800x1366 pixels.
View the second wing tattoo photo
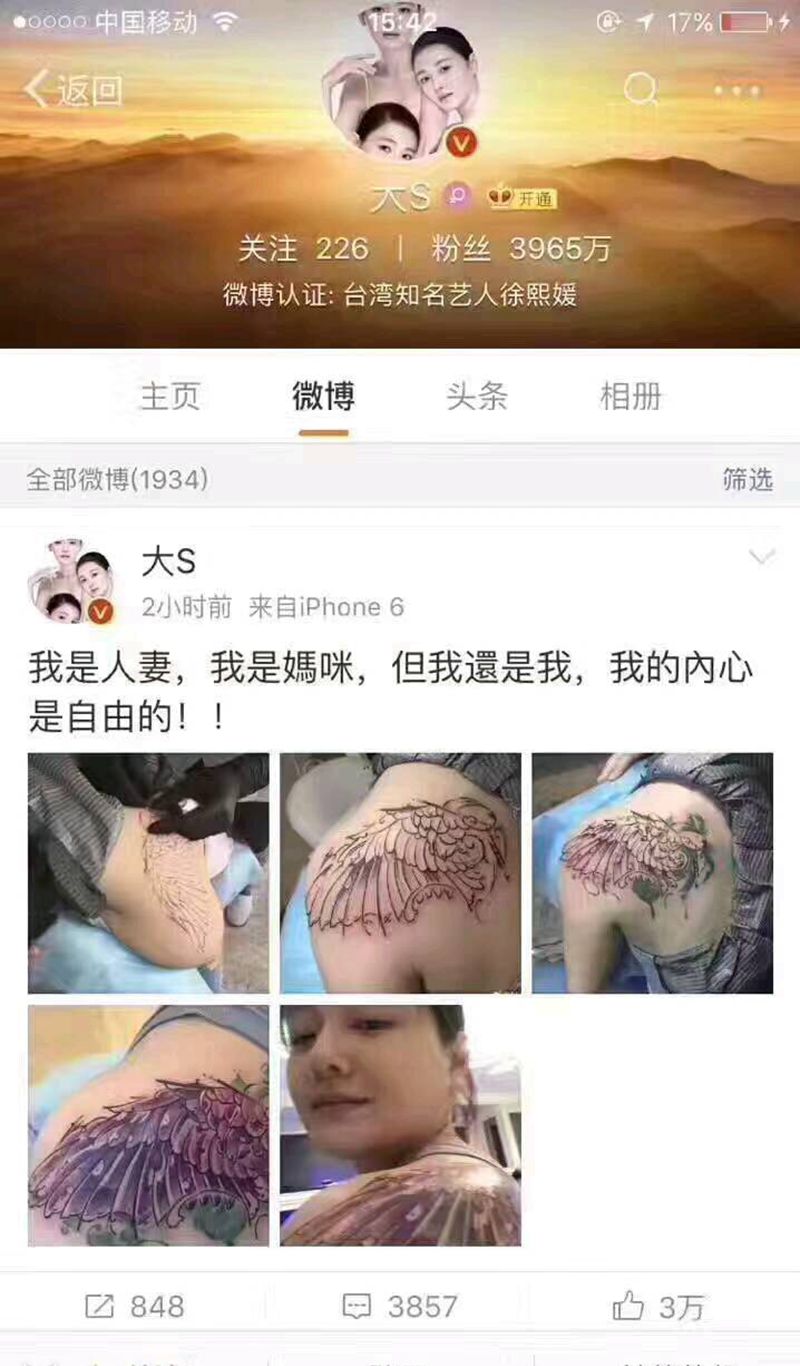[400, 873]
